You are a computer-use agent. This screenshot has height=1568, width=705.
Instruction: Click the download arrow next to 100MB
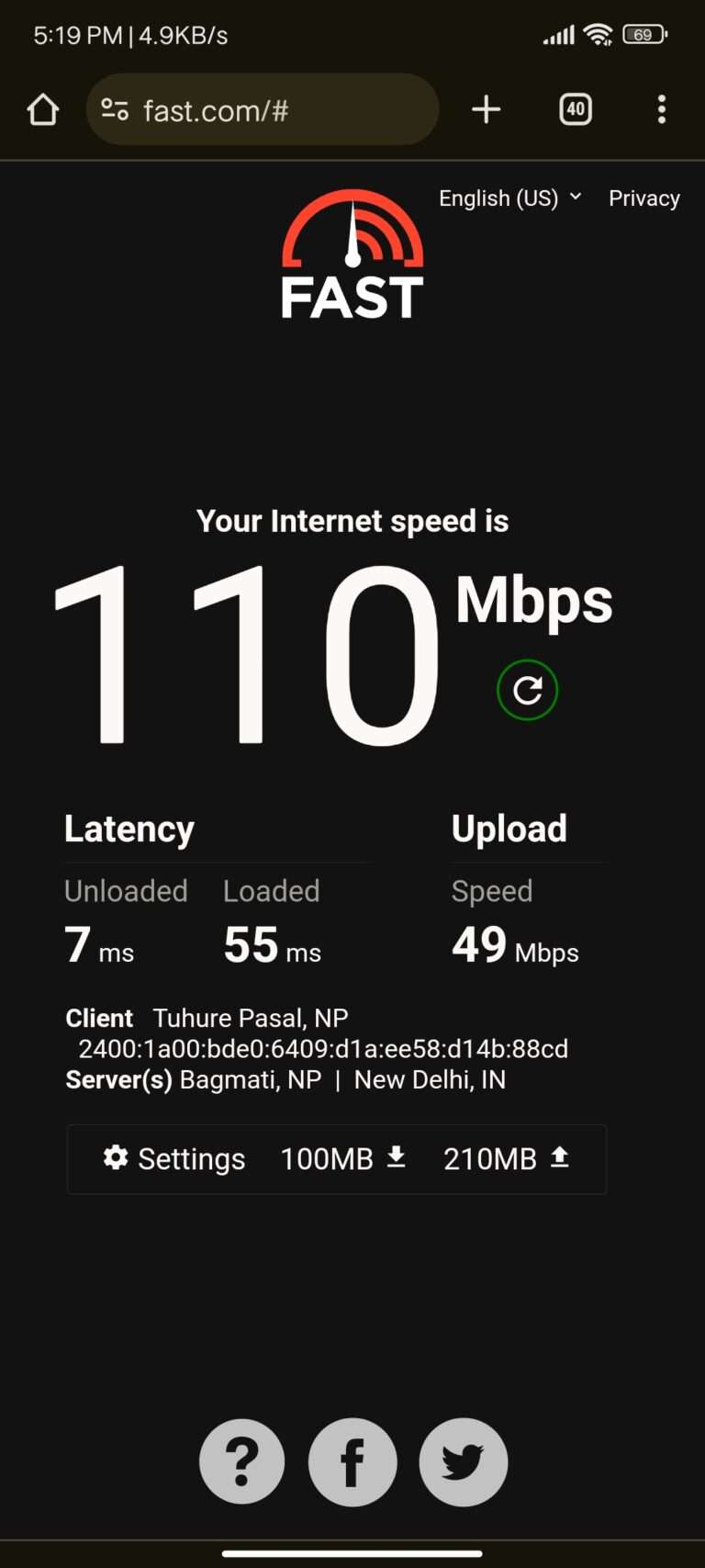pyautogui.click(x=397, y=1158)
